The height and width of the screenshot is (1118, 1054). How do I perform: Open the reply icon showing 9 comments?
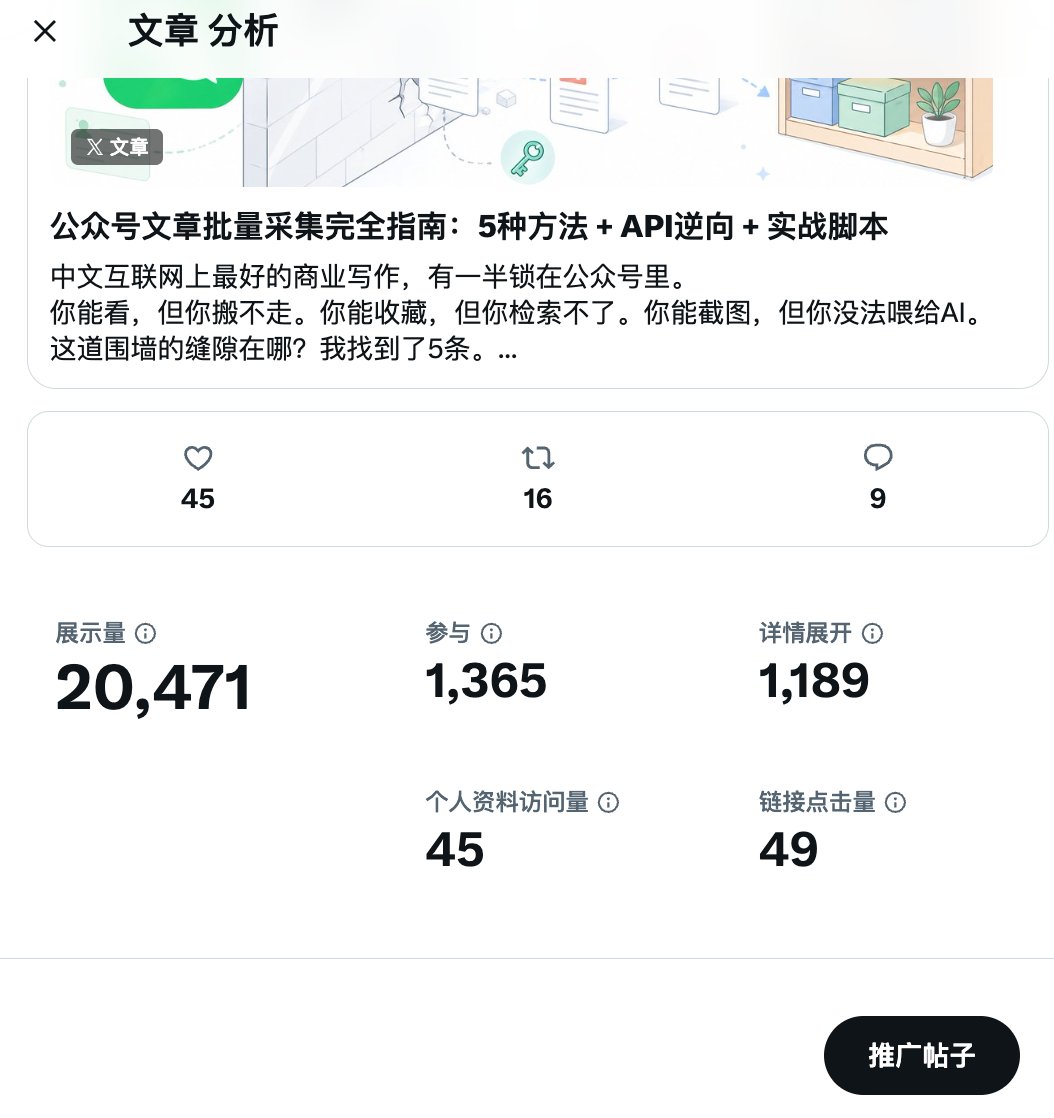(878, 458)
